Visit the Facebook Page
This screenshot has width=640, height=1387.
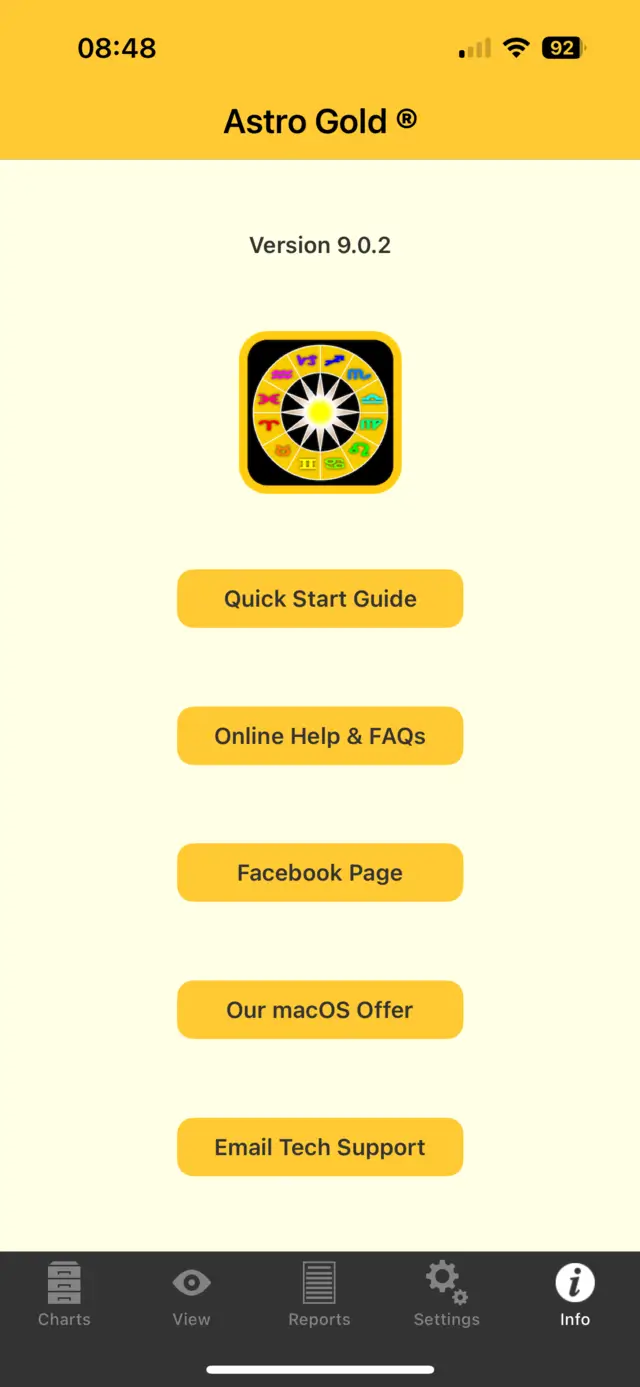[320, 873]
